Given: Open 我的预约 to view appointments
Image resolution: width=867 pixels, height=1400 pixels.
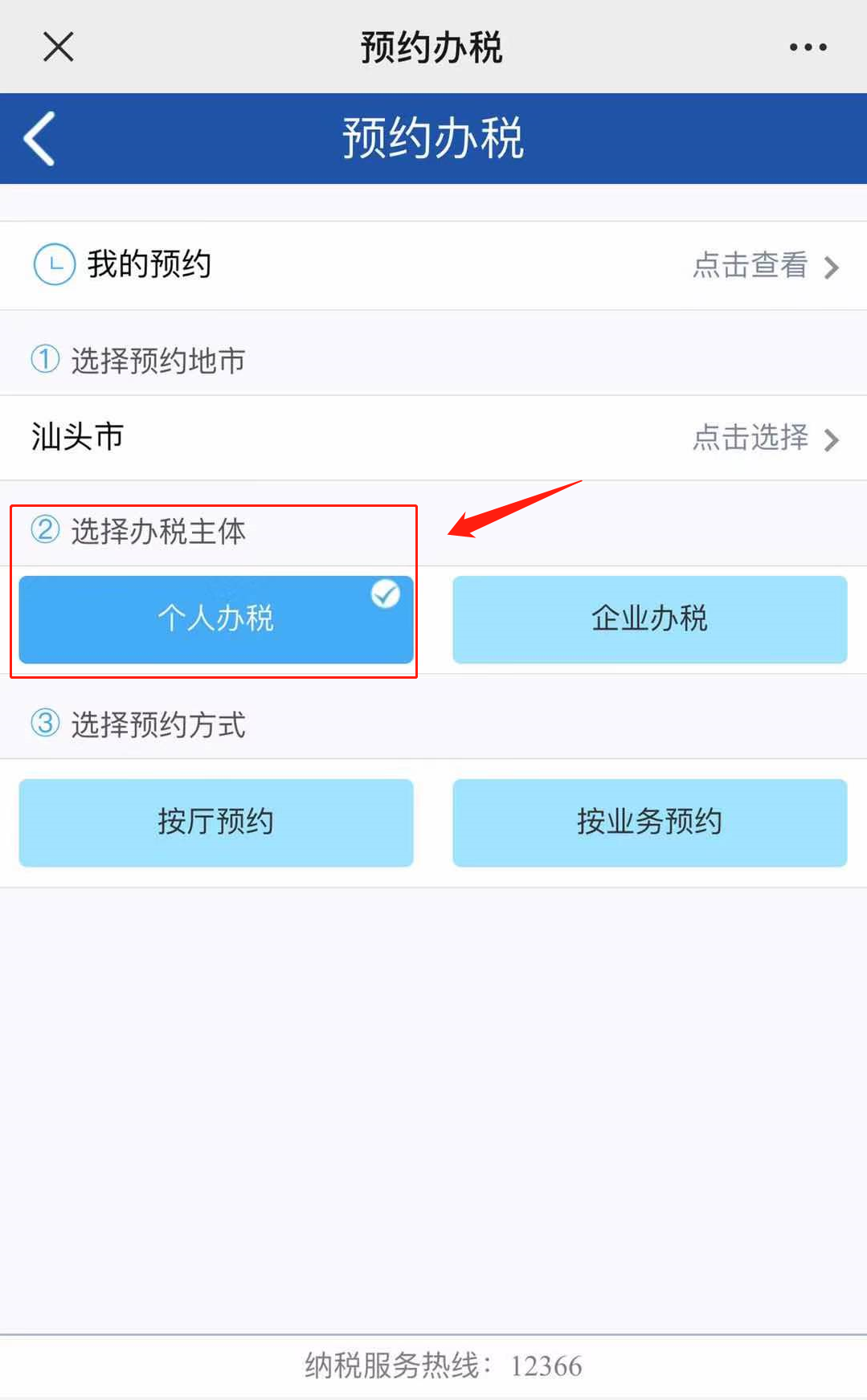Looking at the screenshot, I should (x=433, y=265).
